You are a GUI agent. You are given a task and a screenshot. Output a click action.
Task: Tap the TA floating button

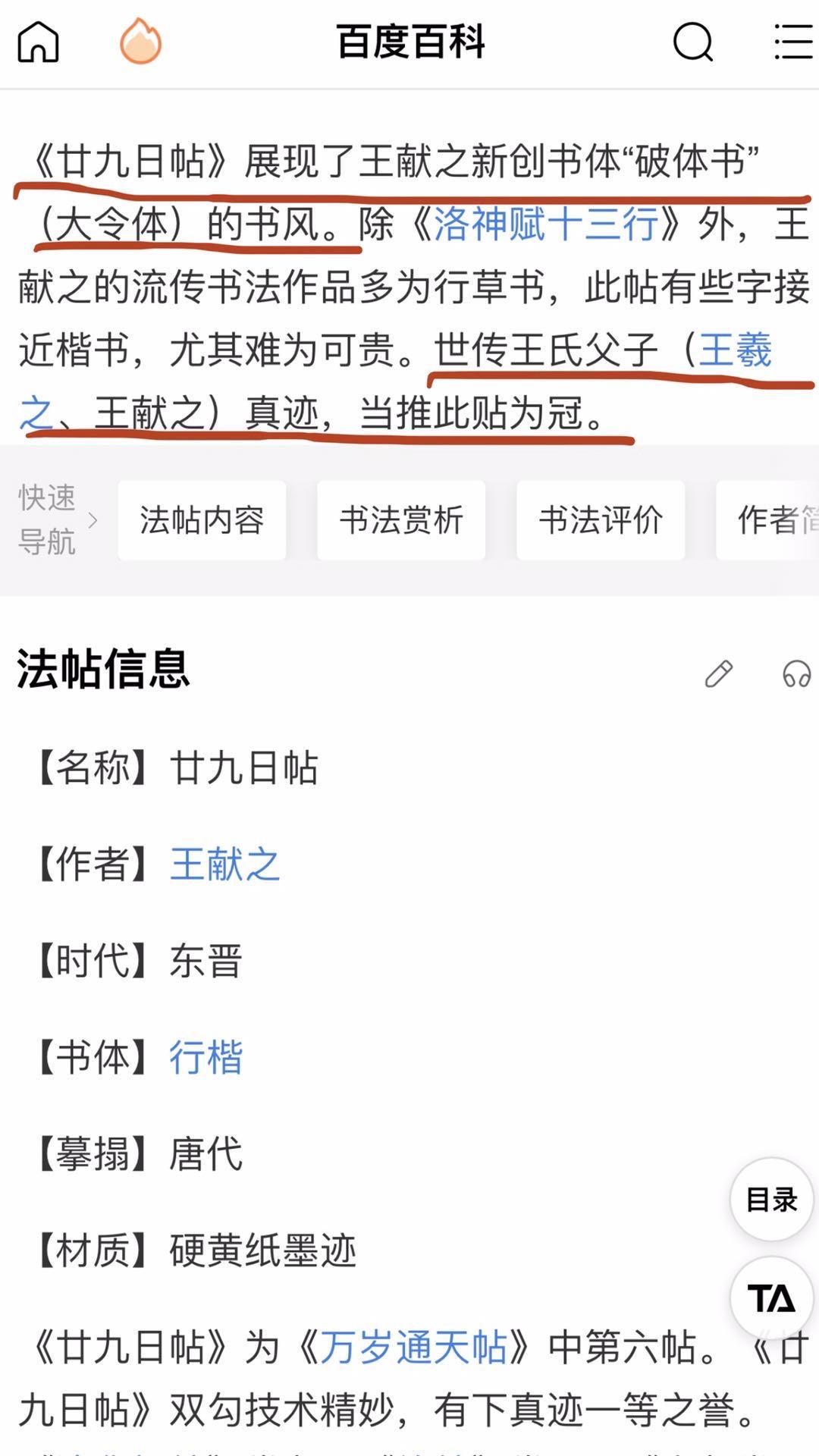pyautogui.click(x=772, y=1298)
